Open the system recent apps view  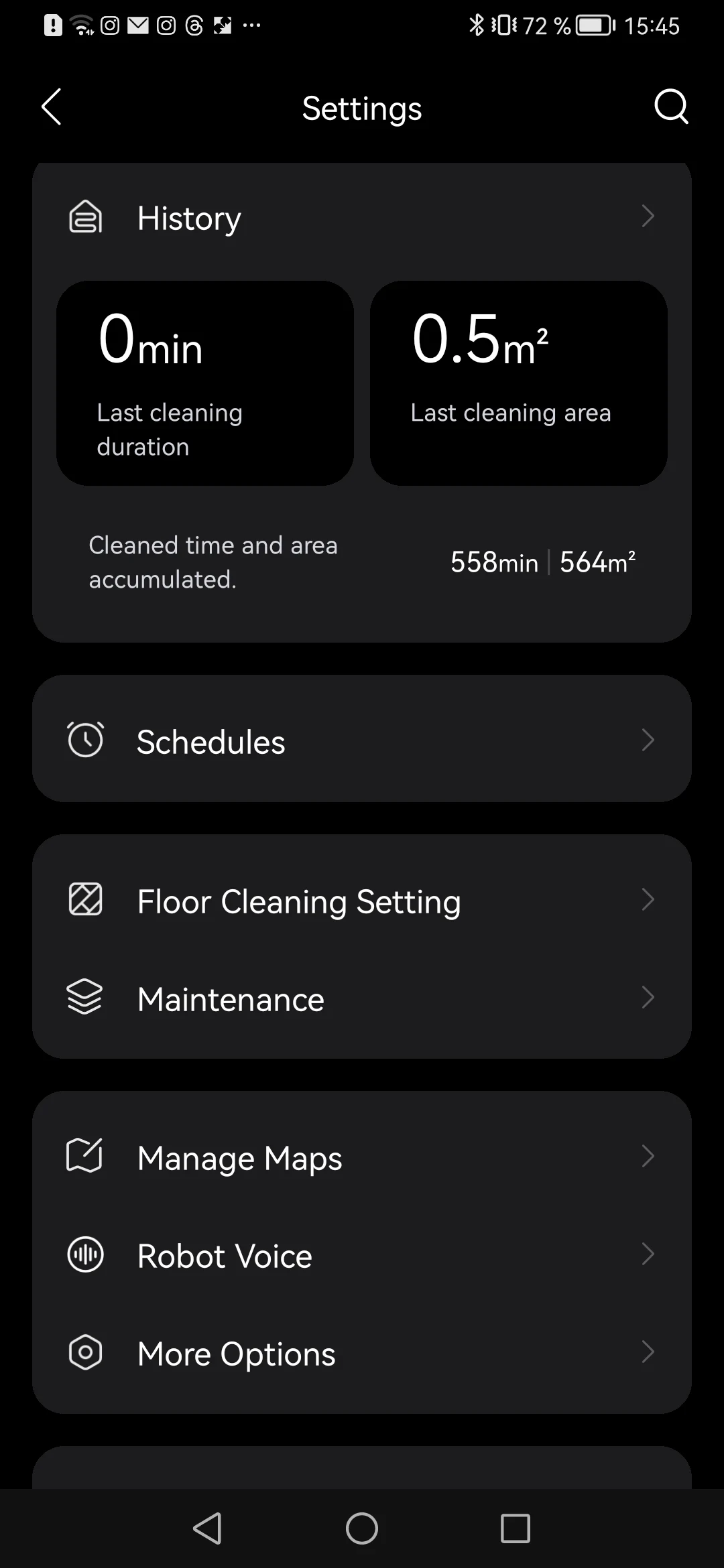point(515,1528)
